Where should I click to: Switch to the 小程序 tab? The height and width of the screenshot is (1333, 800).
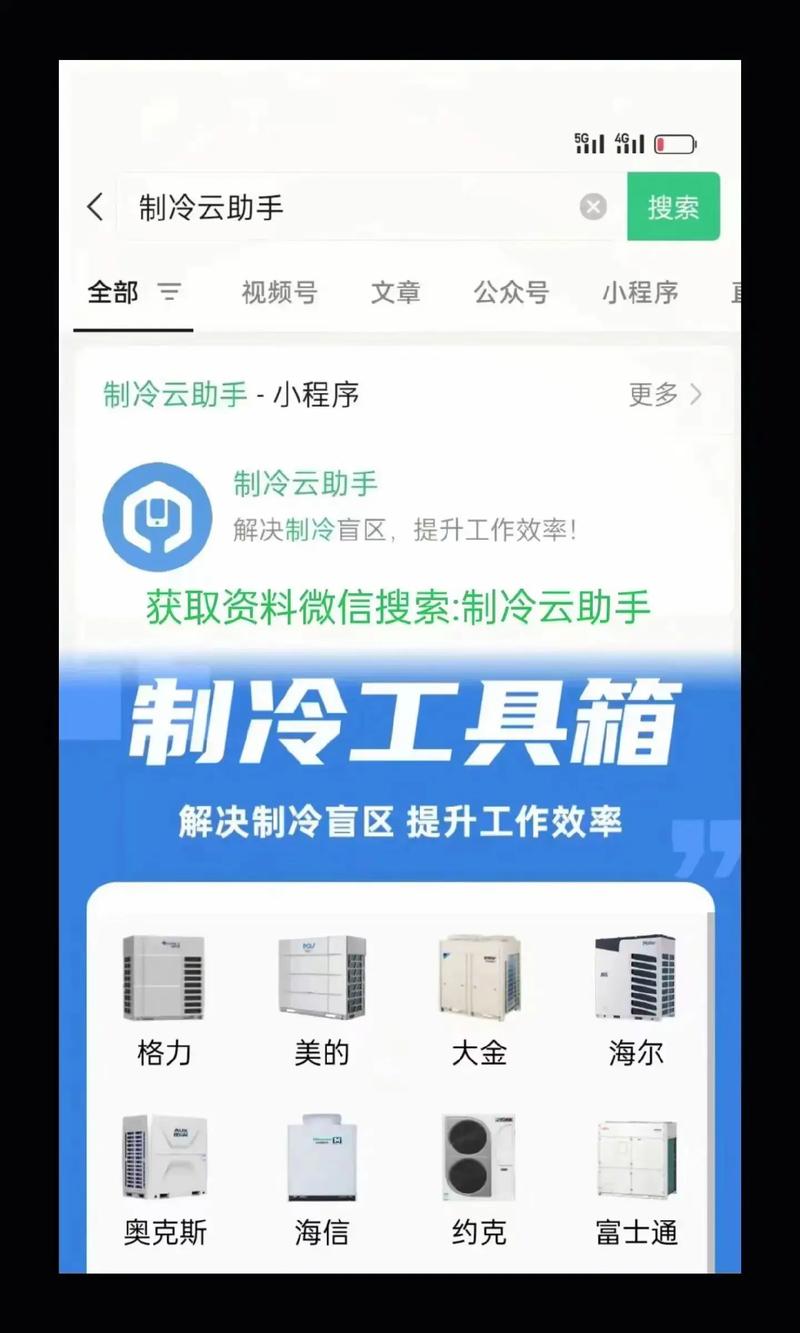(641, 293)
